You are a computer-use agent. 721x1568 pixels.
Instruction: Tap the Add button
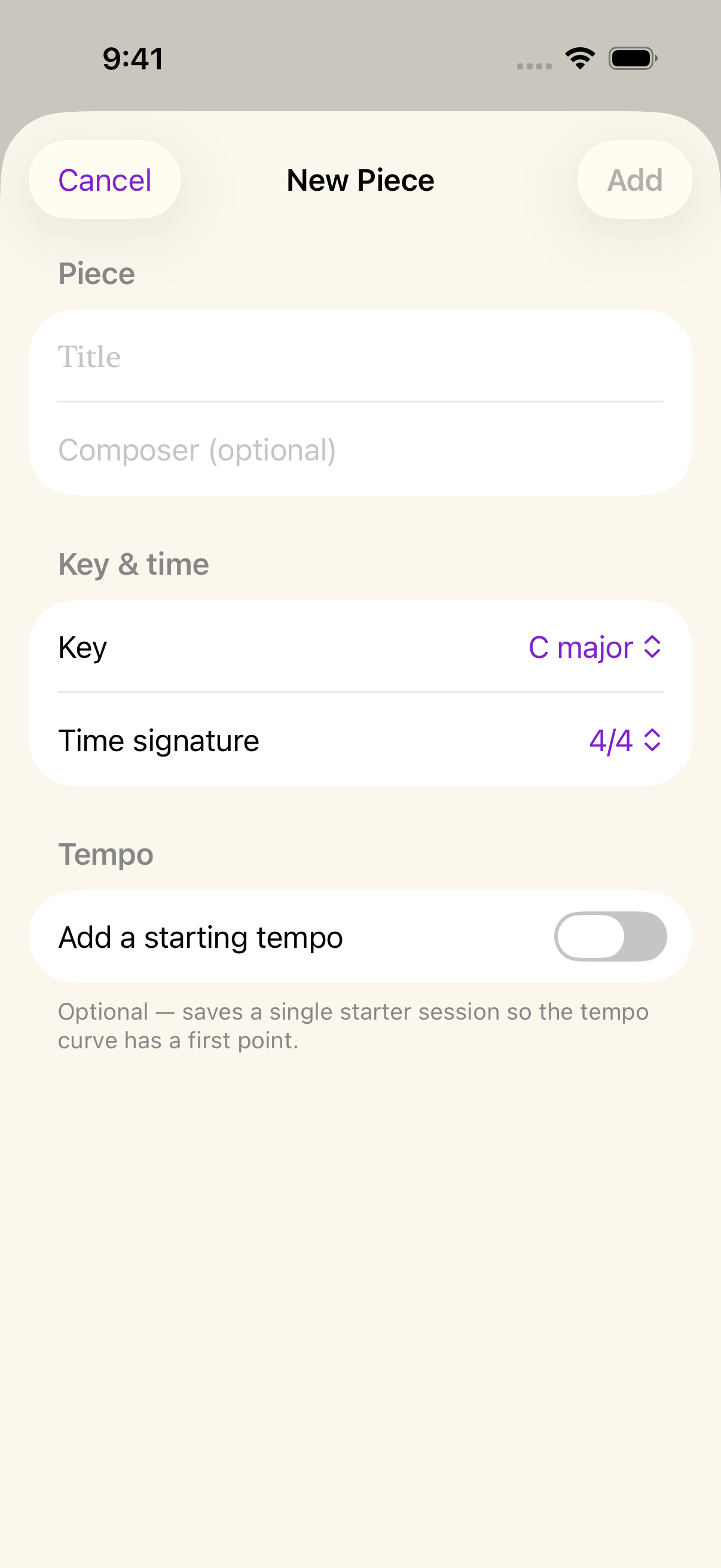point(634,179)
